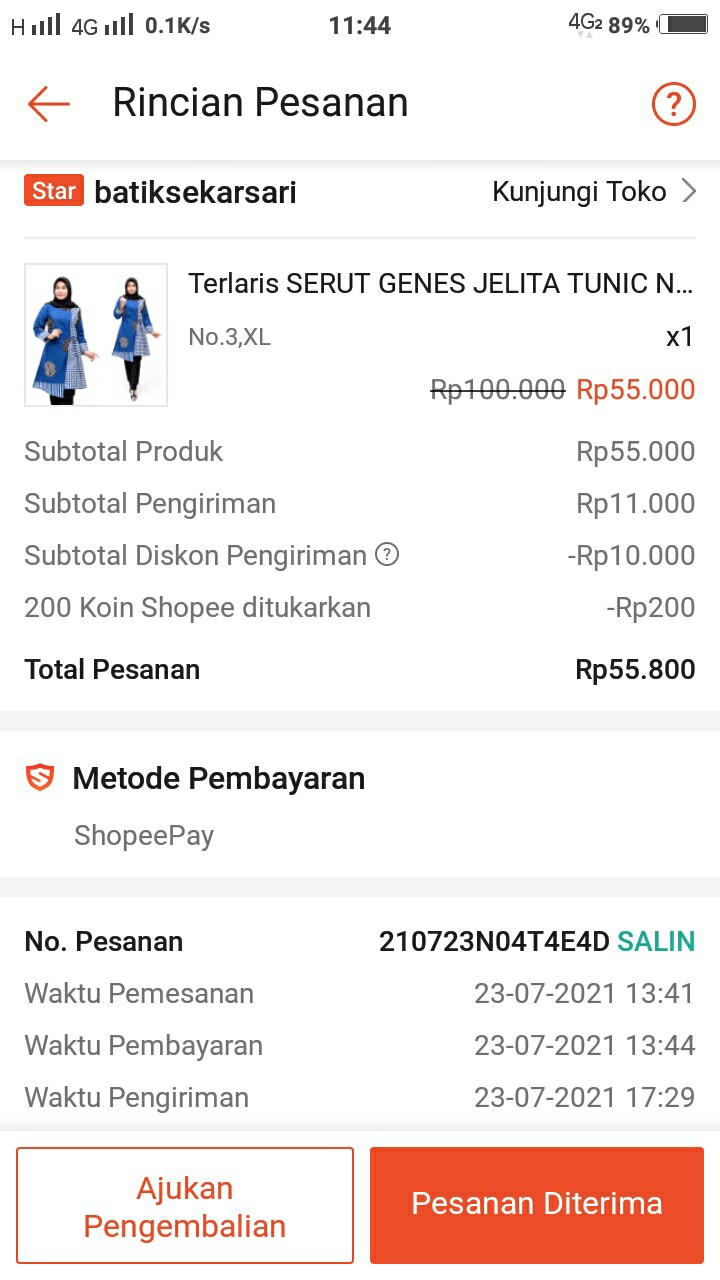The image size is (720, 1280).
Task: Open the product thumbnail image
Action: click(x=95, y=334)
